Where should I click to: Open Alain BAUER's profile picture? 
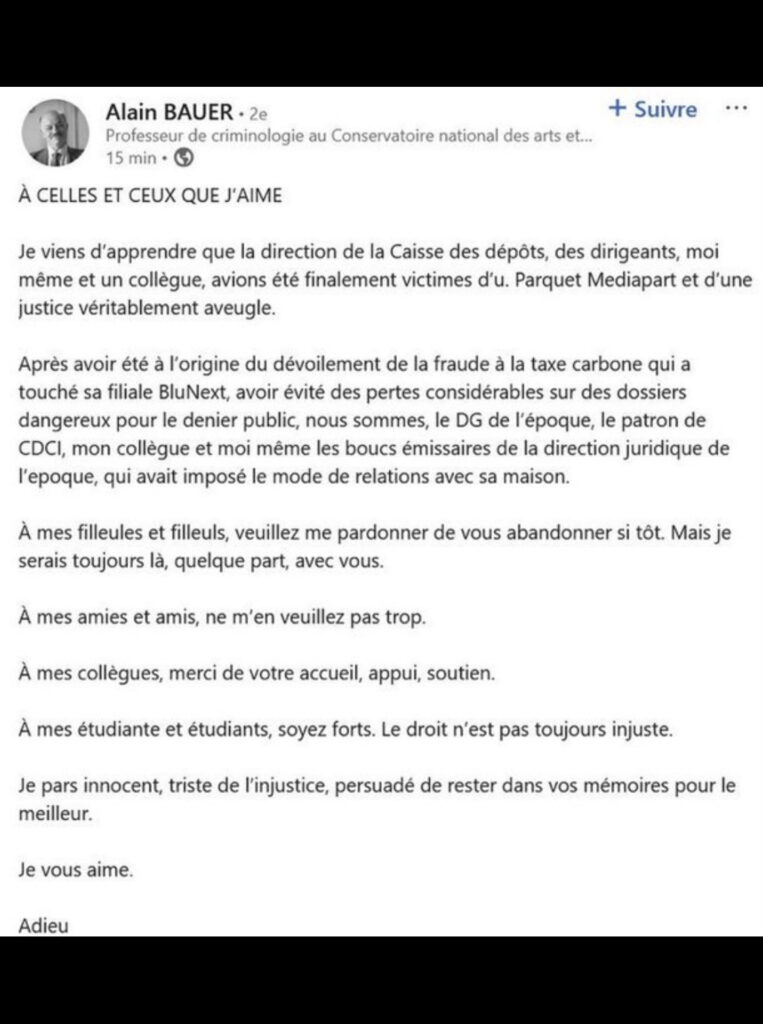pyautogui.click(x=56, y=132)
